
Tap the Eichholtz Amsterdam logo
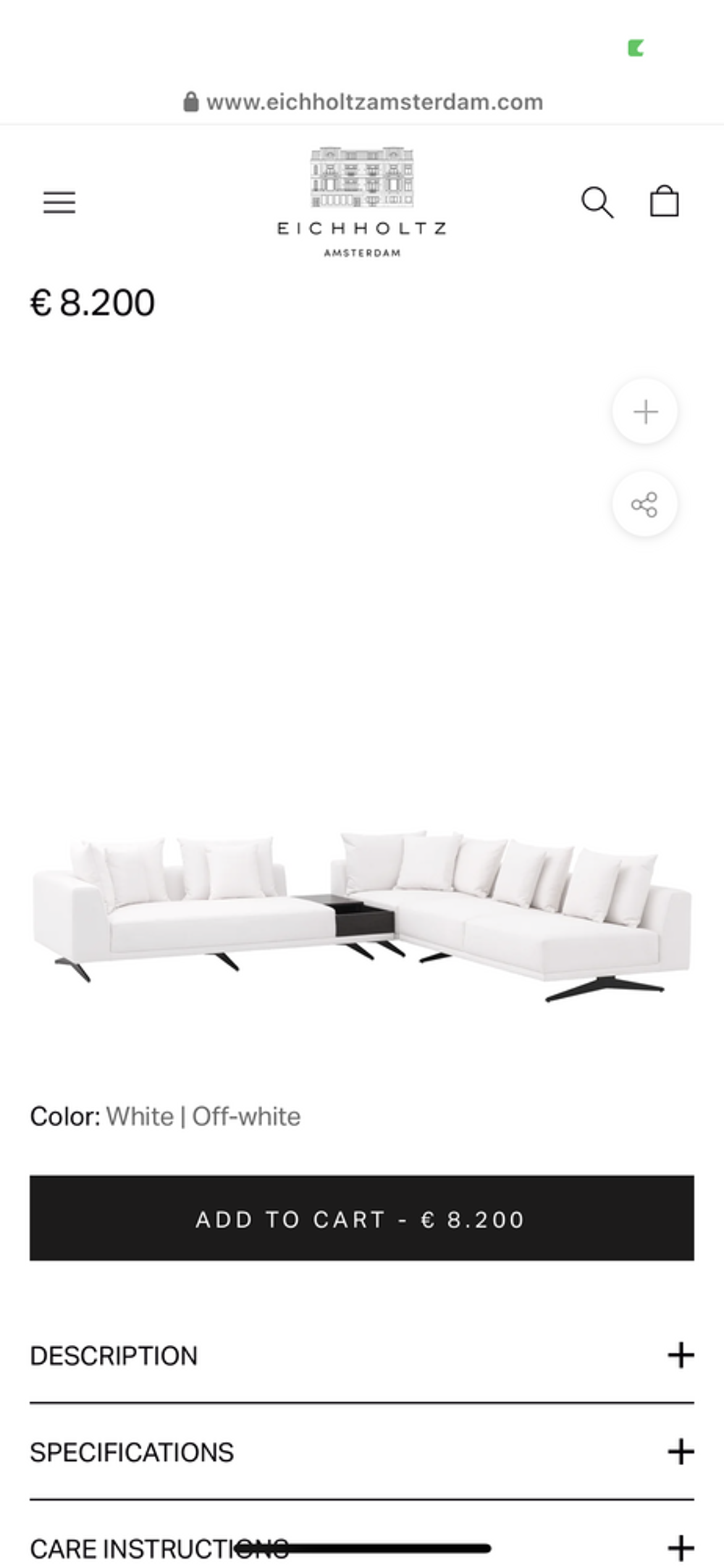pyautogui.click(x=362, y=202)
